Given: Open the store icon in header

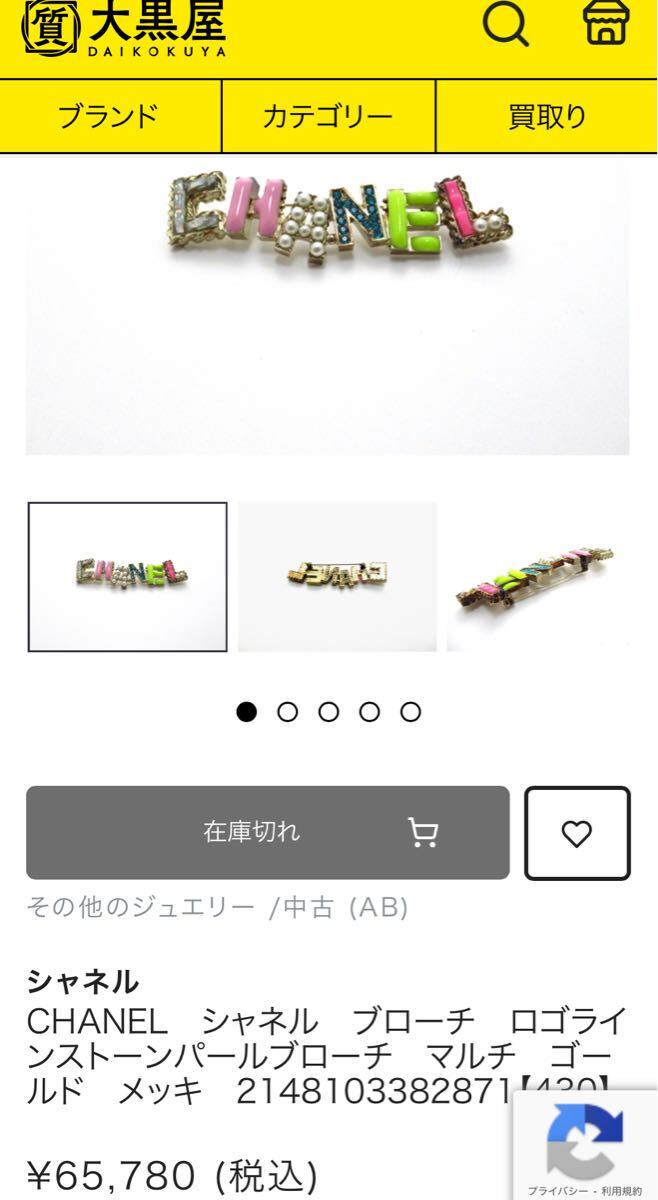Looking at the screenshot, I should tap(606, 24).
